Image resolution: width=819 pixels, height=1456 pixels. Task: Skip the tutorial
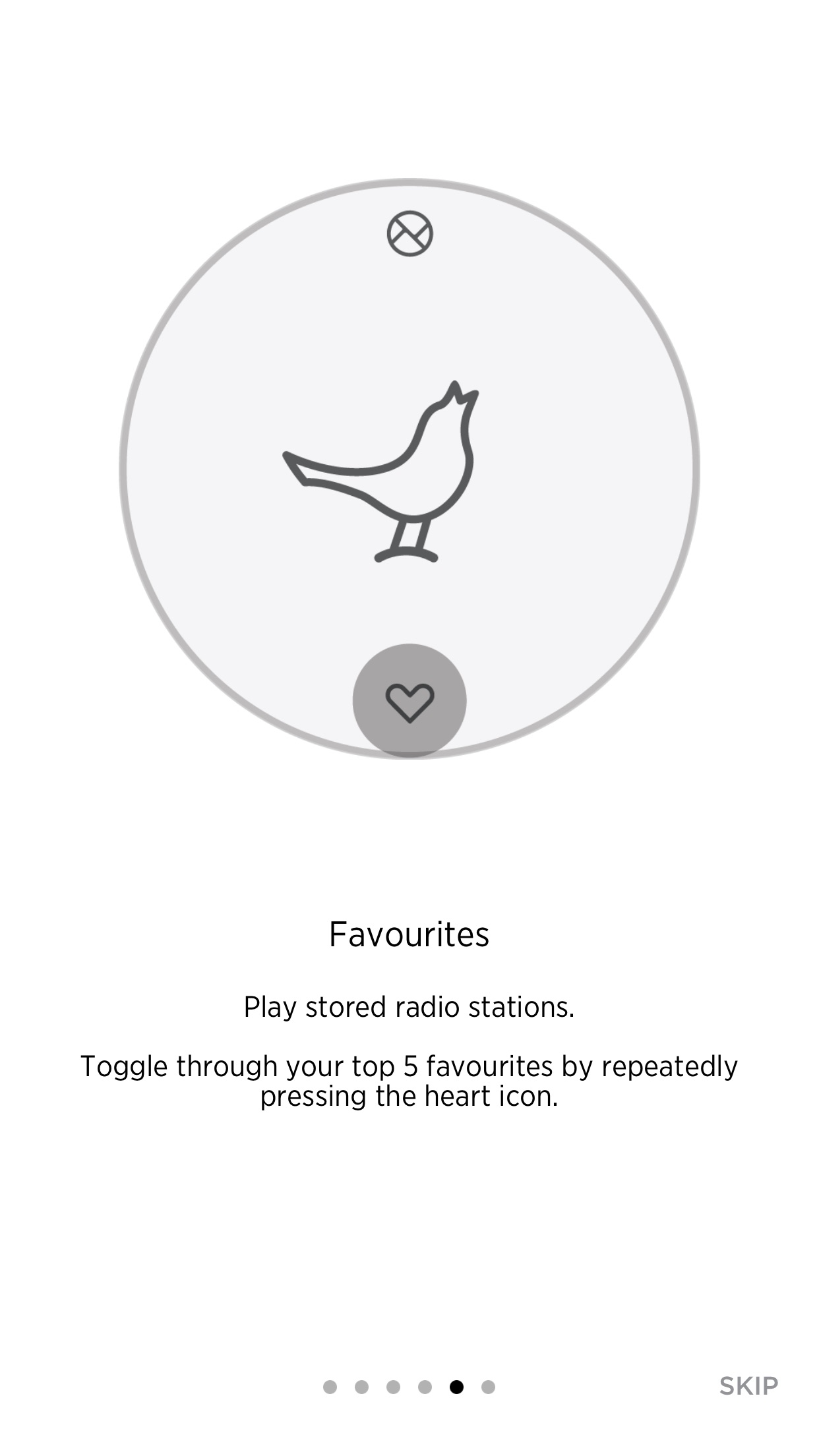748,1386
